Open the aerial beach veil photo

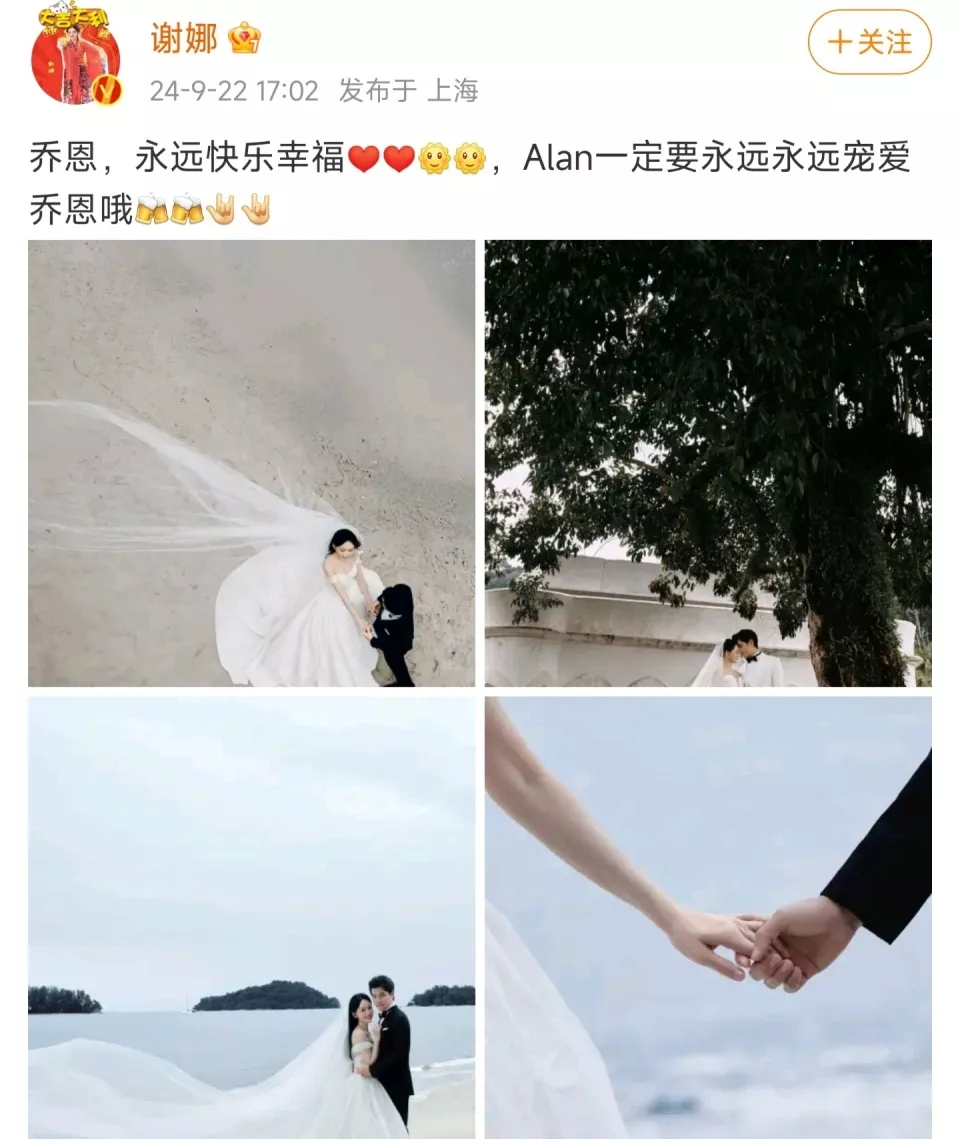(x=251, y=463)
